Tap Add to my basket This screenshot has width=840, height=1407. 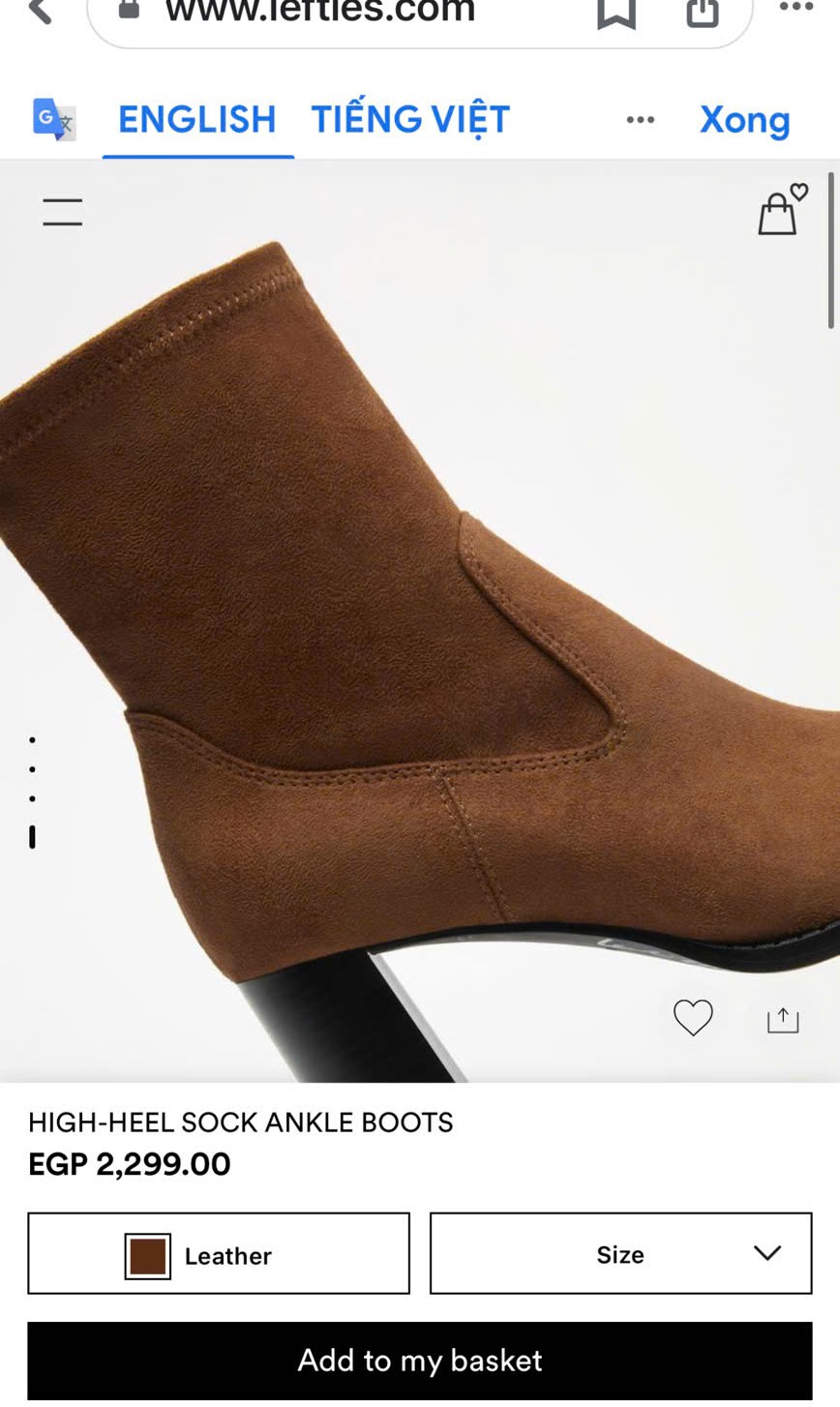(419, 1360)
